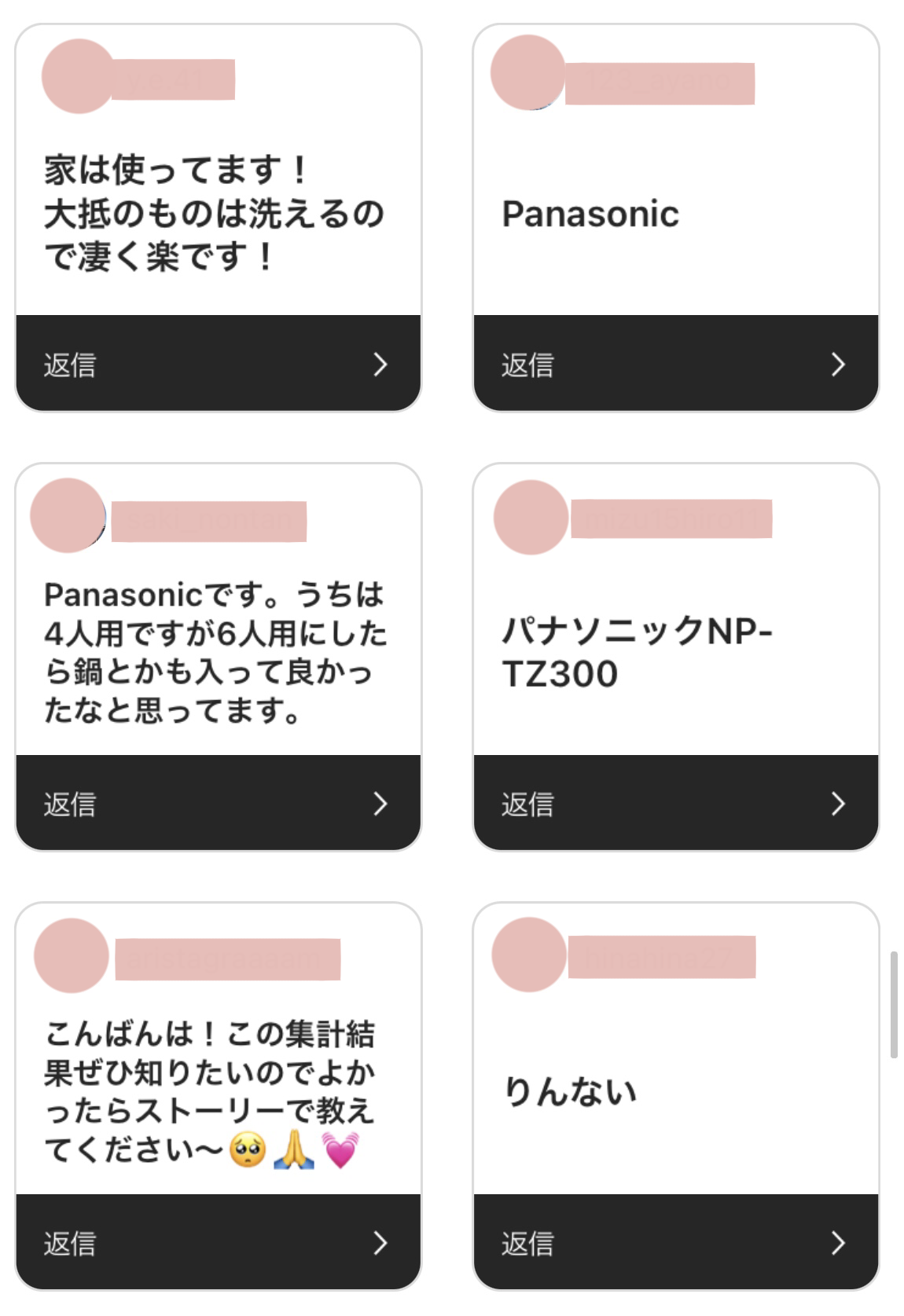Open the パナソニックNP-TZ300 response card
904x1316 pixels.
coord(637,652)
